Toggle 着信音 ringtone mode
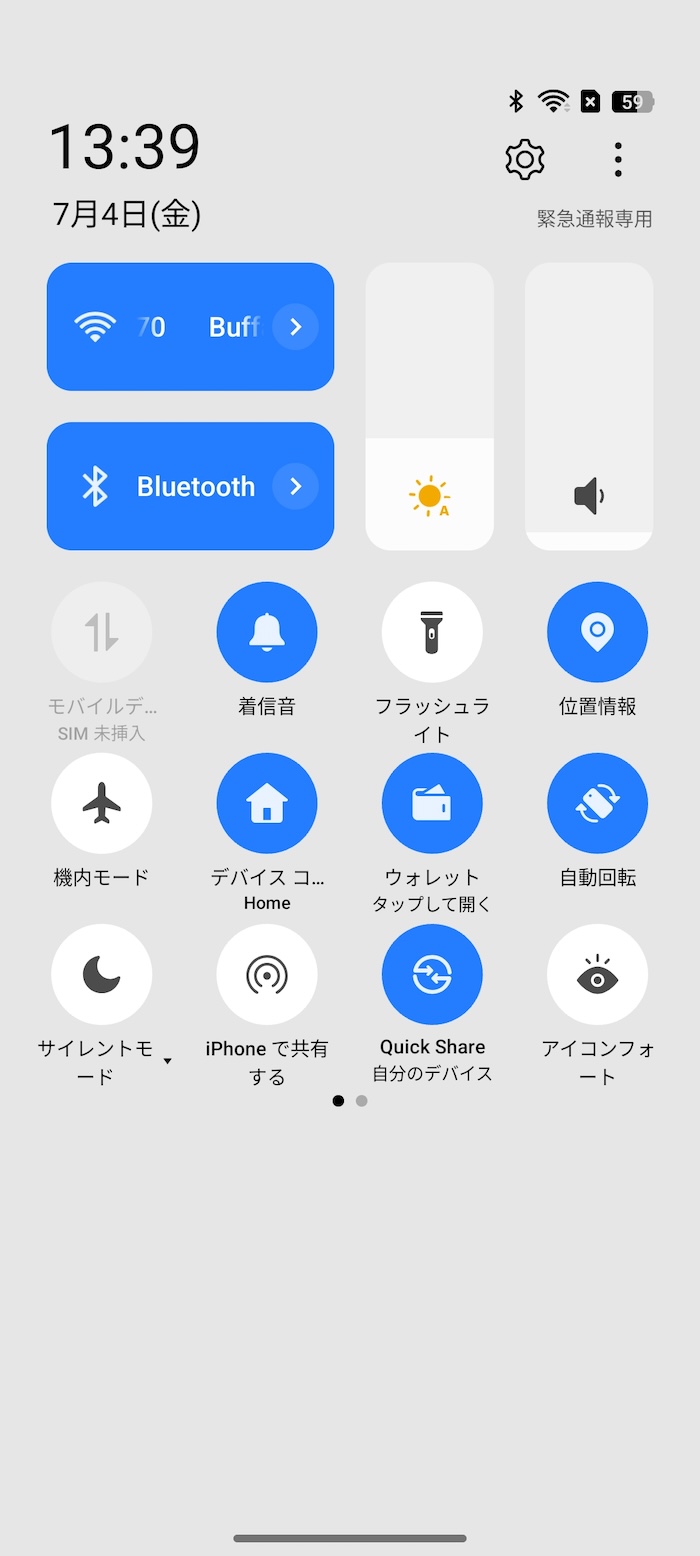The height and width of the screenshot is (1556, 700). [267, 632]
